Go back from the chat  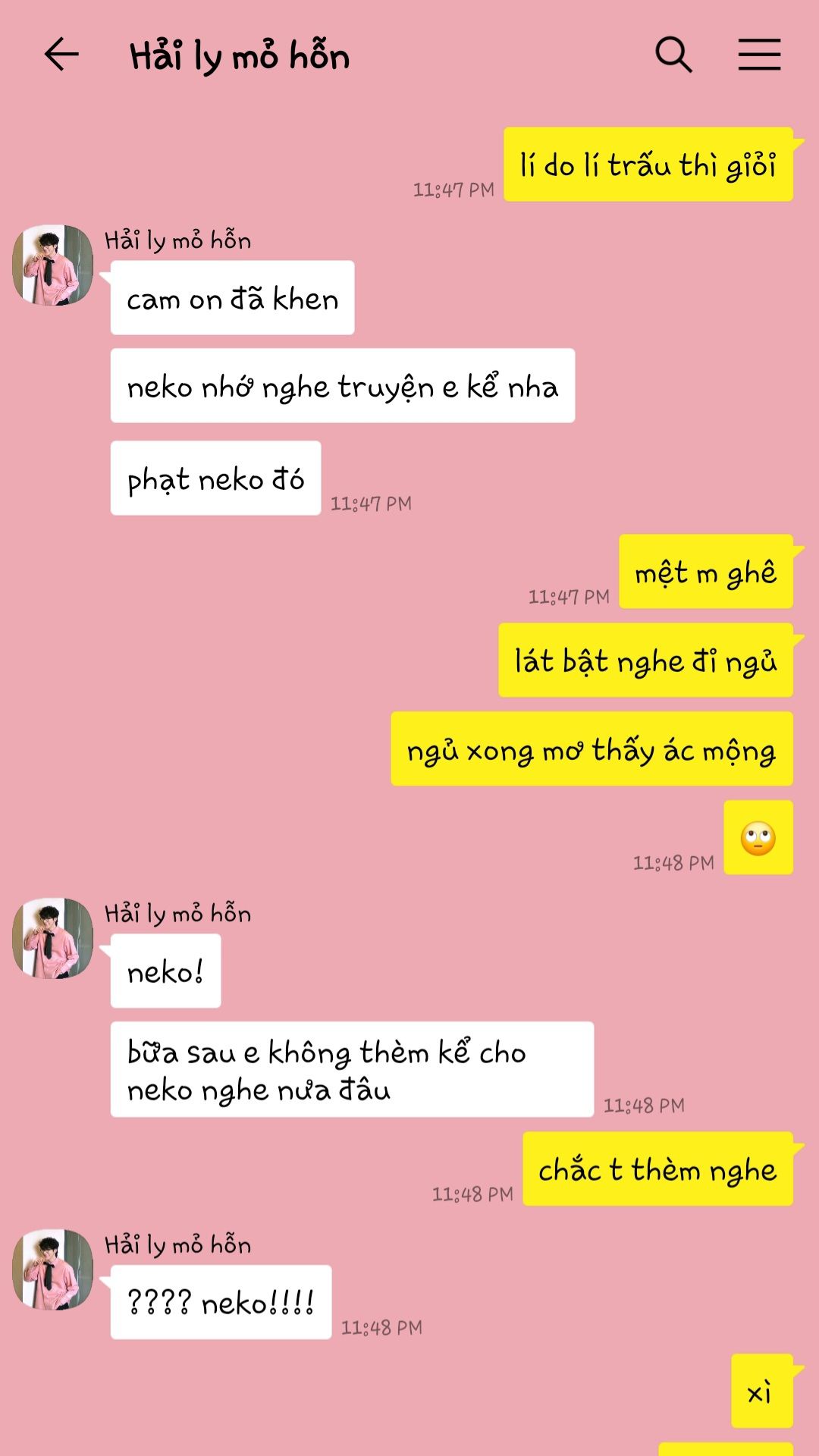pyautogui.click(x=61, y=55)
